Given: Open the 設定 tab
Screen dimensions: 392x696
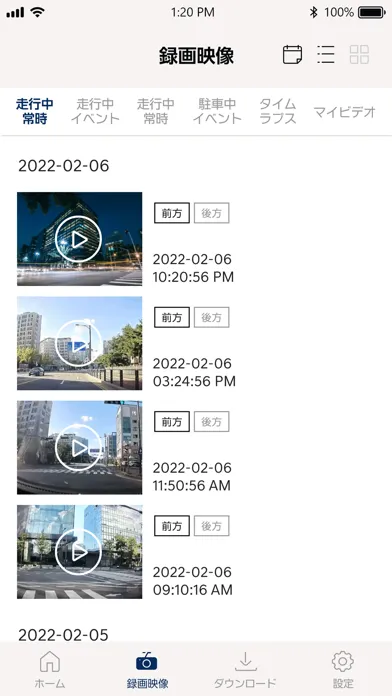Looking at the screenshot, I should click(343, 669).
